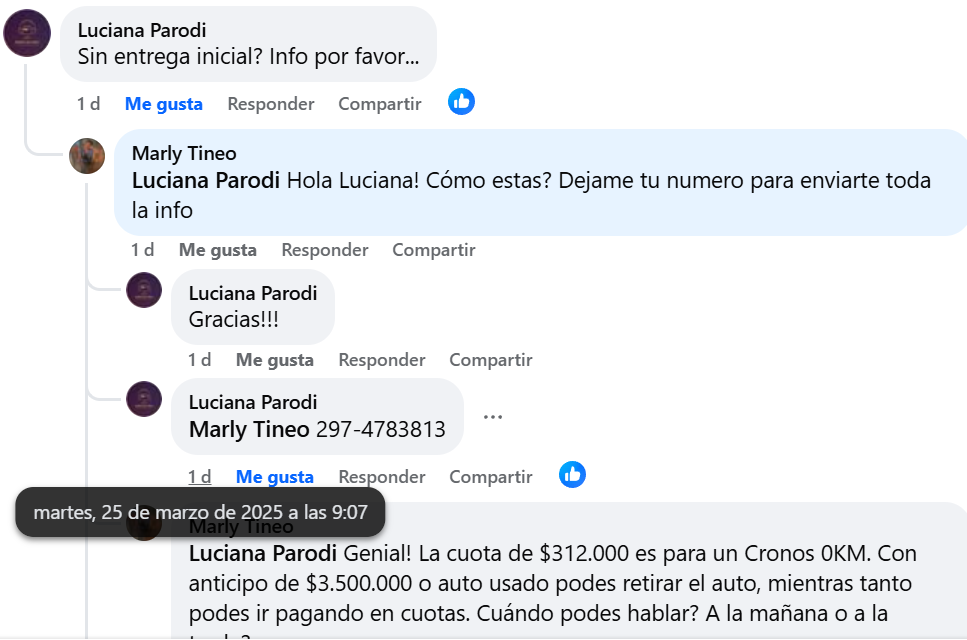Reply to the "Gracias!!!" comment
Image resolution: width=967 pixels, height=640 pixels.
[381, 360]
